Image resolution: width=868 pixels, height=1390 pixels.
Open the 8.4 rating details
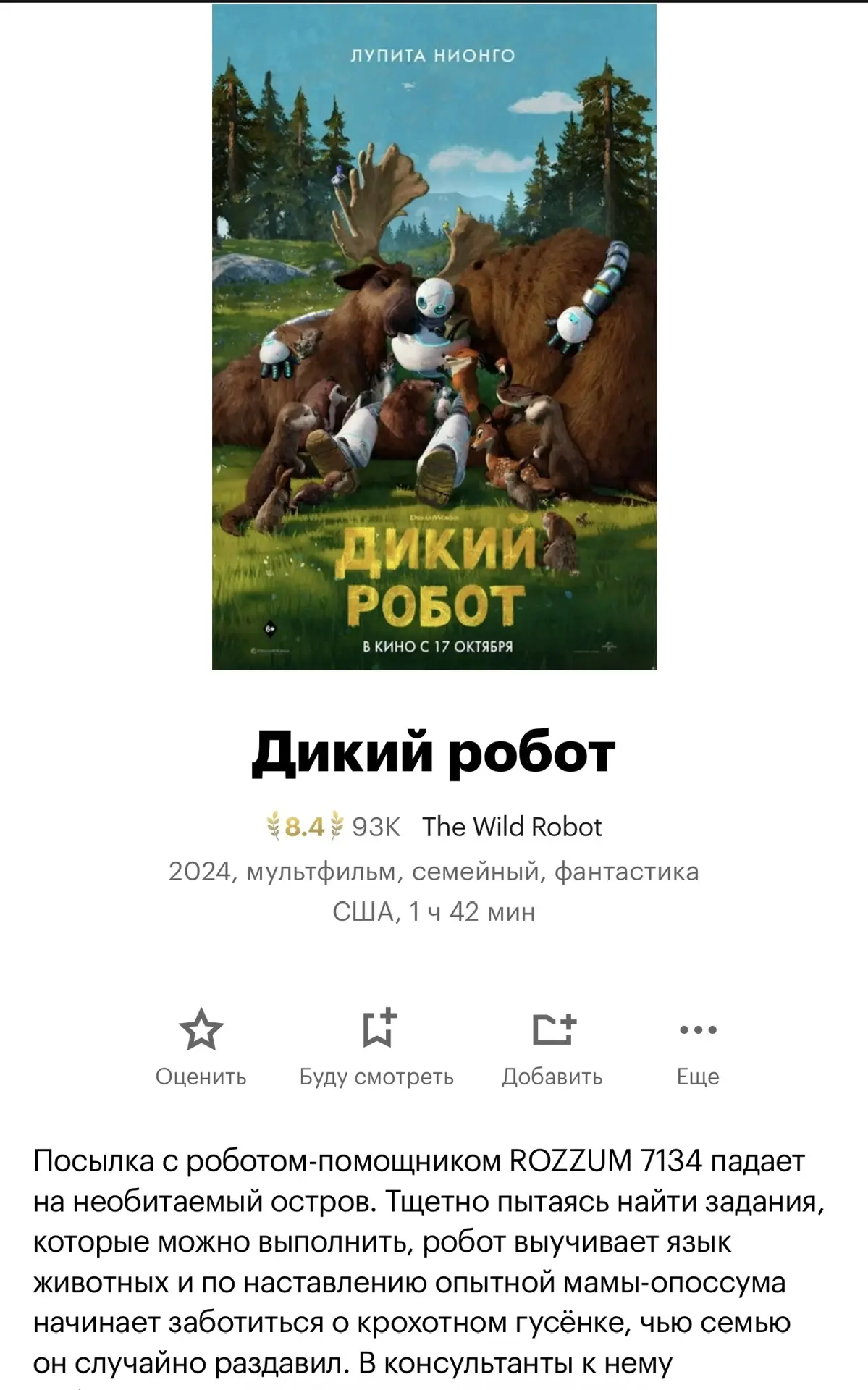tap(305, 827)
